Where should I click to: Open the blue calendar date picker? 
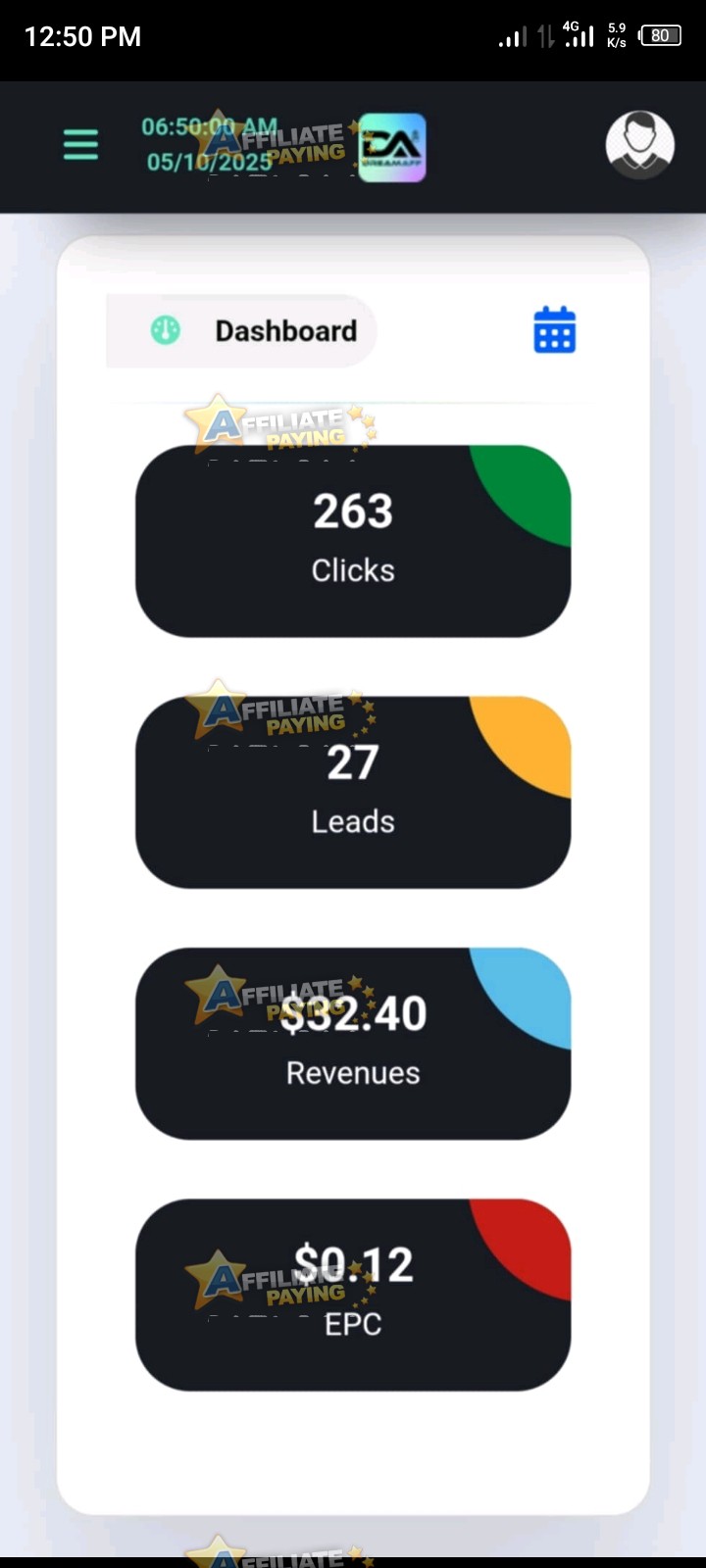552,331
